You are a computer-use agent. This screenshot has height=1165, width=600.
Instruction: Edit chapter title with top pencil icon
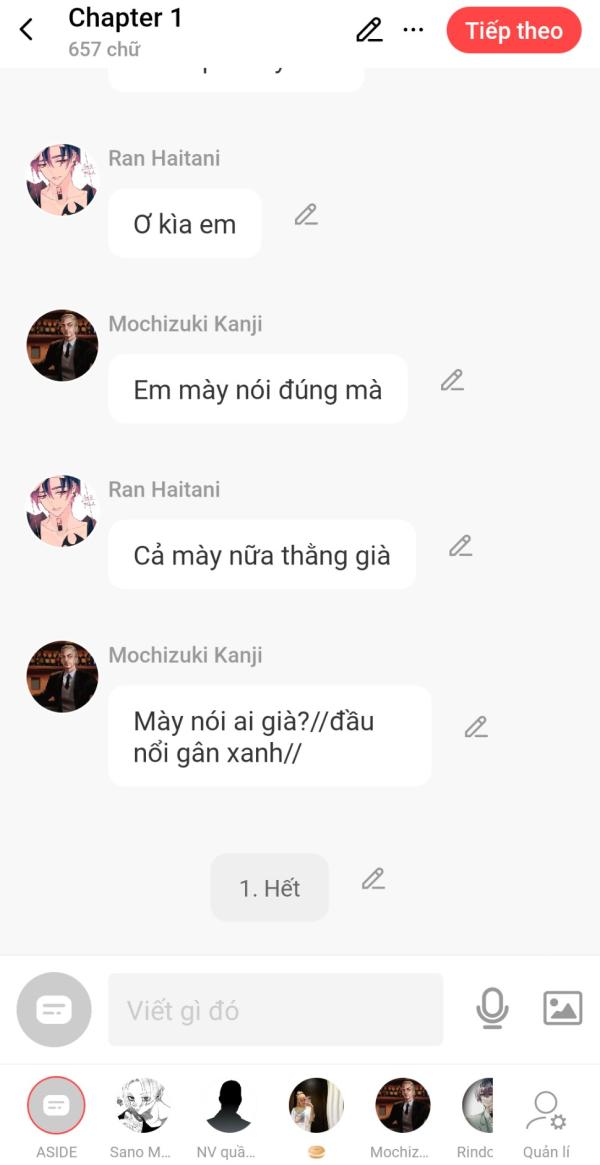click(x=369, y=30)
